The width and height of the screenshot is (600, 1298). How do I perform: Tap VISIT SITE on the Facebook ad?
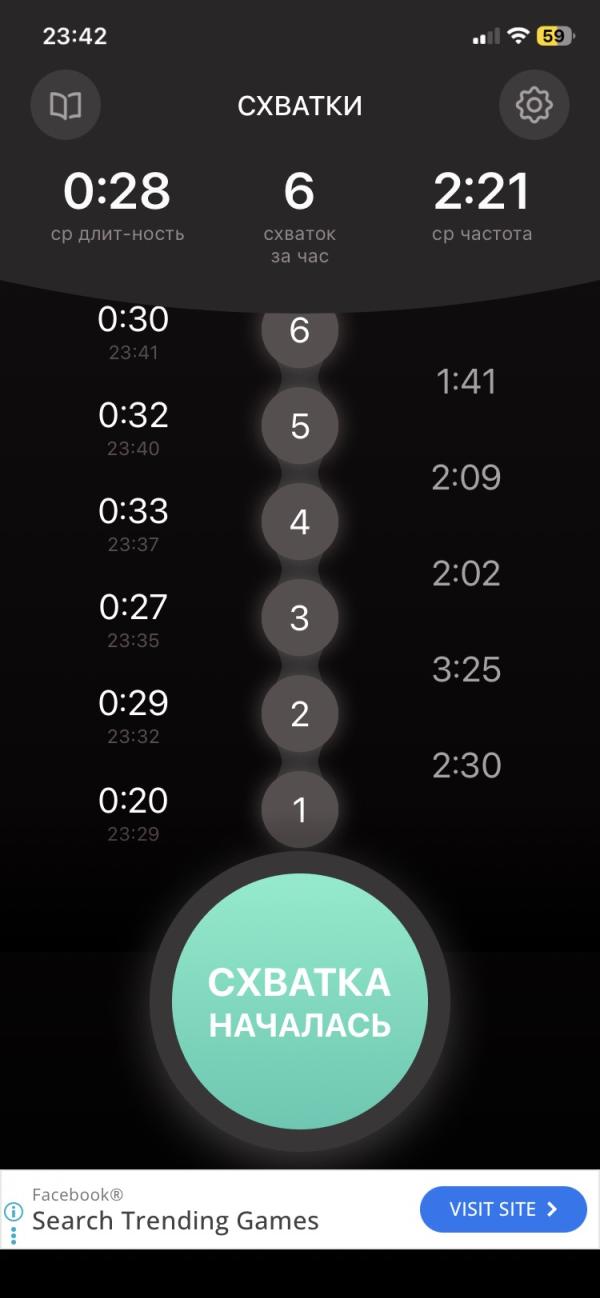503,1209
